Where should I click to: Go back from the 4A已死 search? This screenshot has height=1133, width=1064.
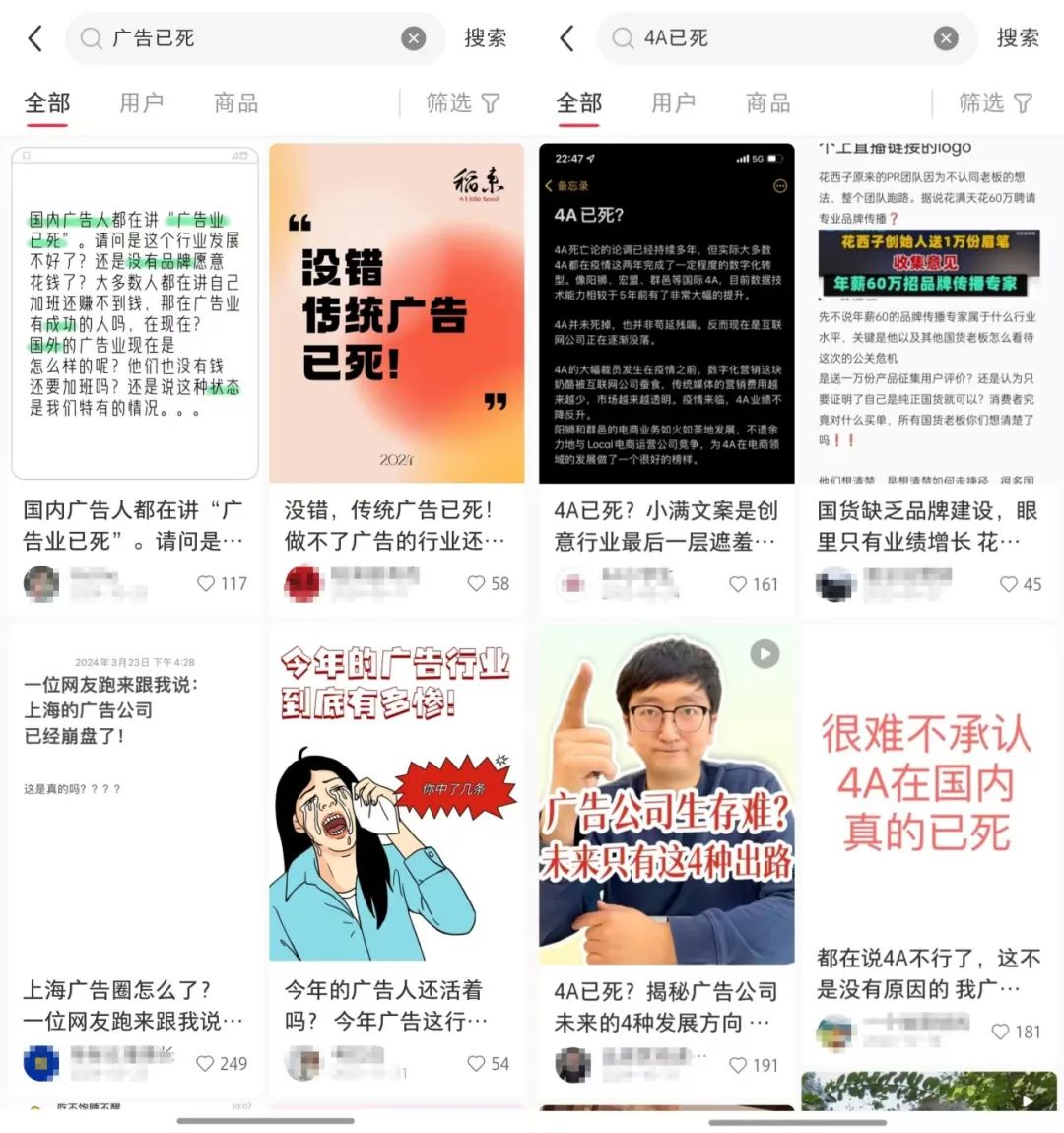pos(566,38)
